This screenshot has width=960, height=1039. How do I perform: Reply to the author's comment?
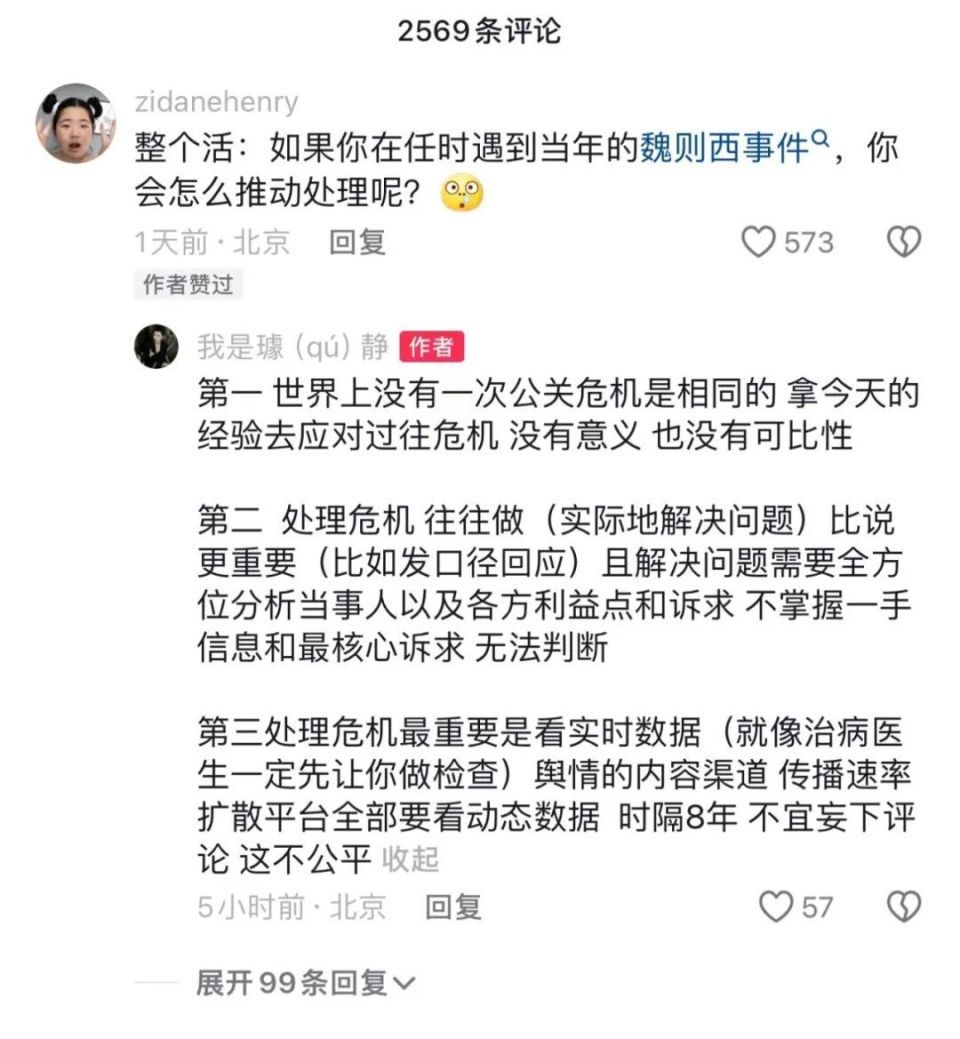click(453, 906)
